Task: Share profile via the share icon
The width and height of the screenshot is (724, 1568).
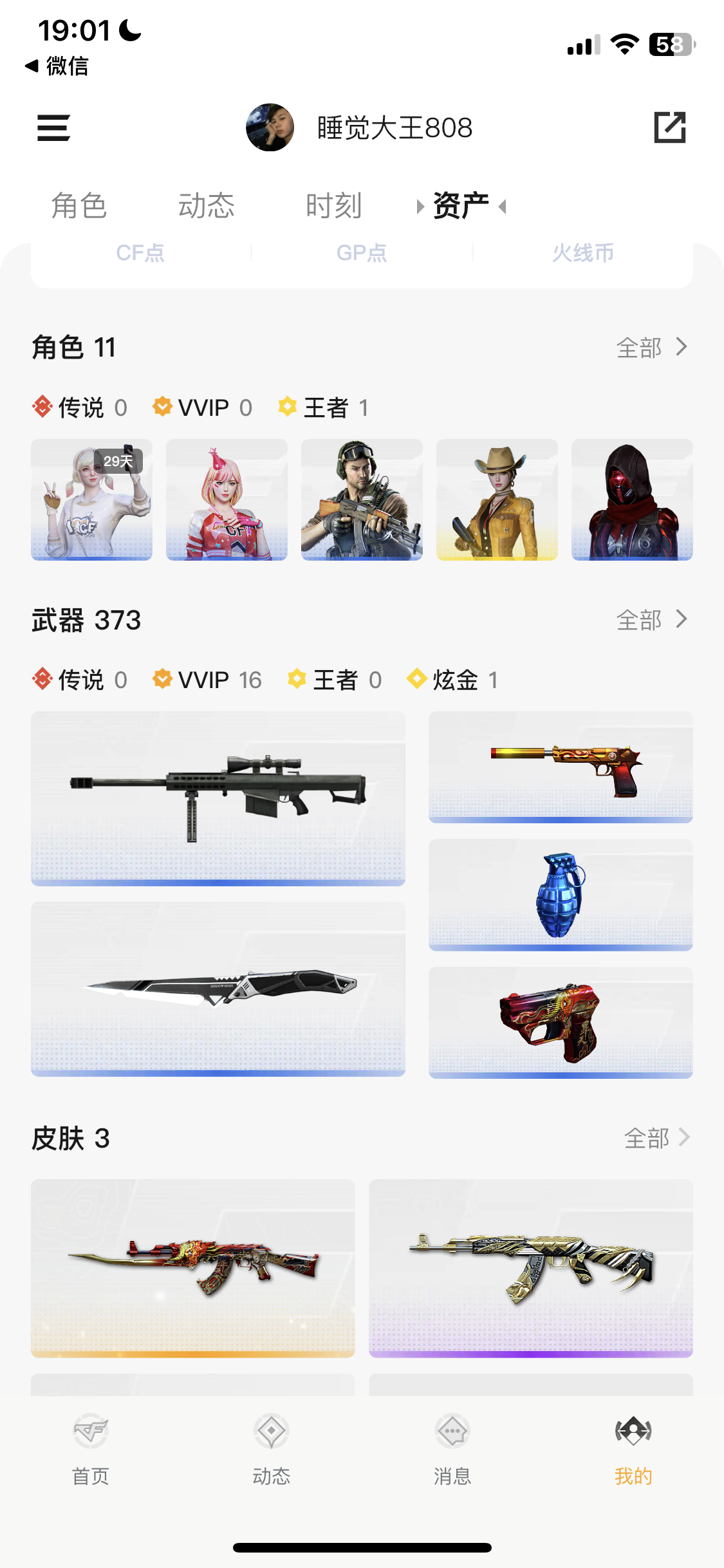Action: point(669,127)
